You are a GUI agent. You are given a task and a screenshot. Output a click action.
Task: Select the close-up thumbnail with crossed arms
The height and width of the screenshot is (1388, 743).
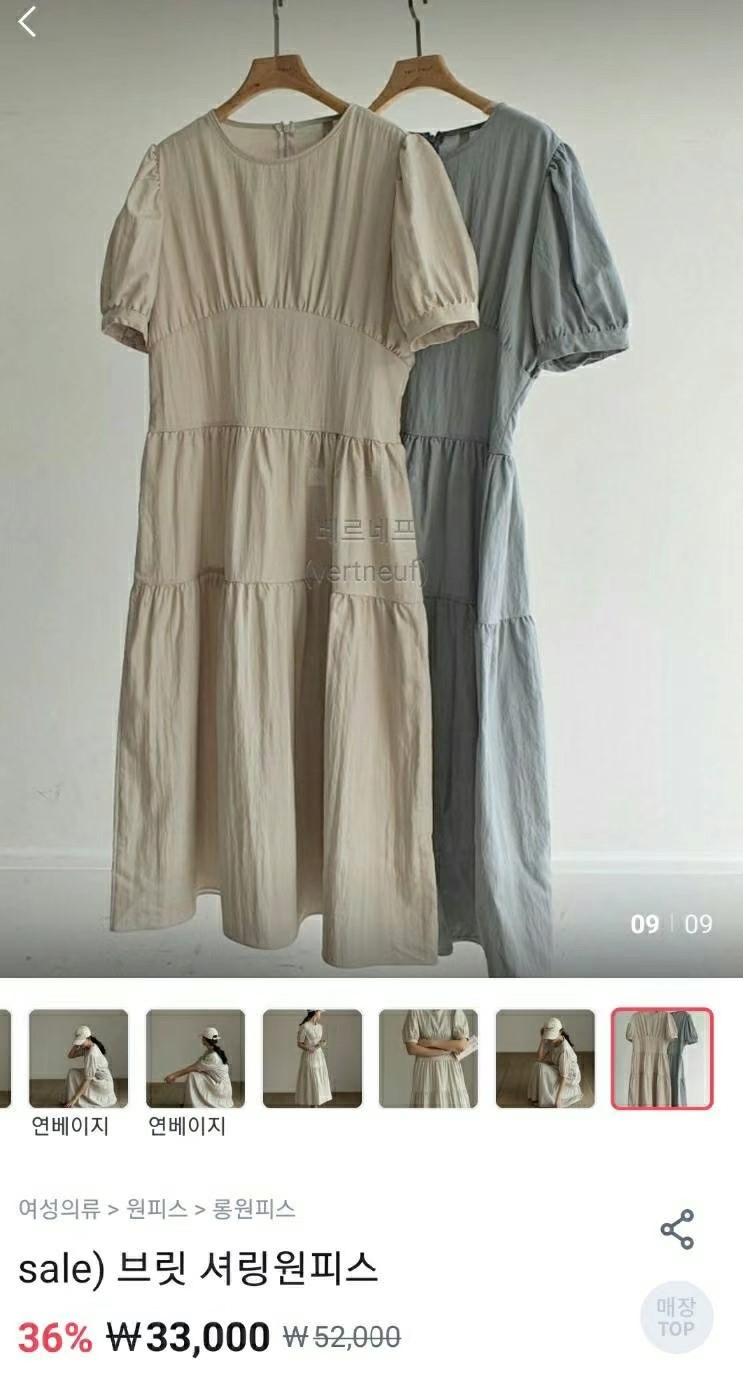tap(428, 1059)
